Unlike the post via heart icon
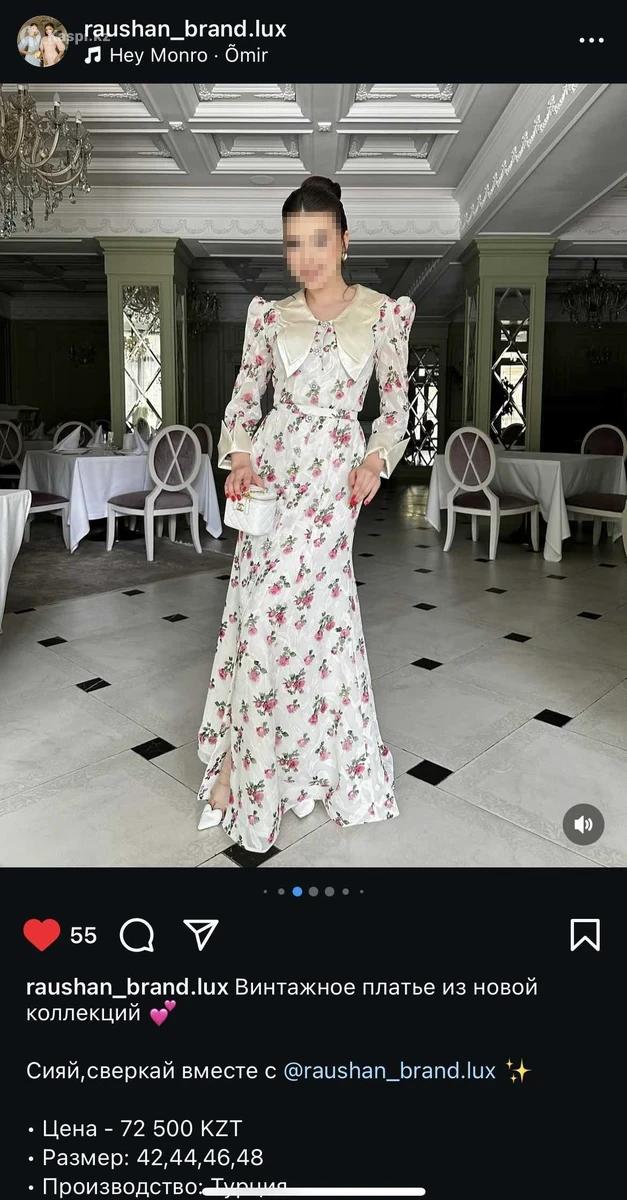This screenshot has width=627, height=1200. (41, 935)
